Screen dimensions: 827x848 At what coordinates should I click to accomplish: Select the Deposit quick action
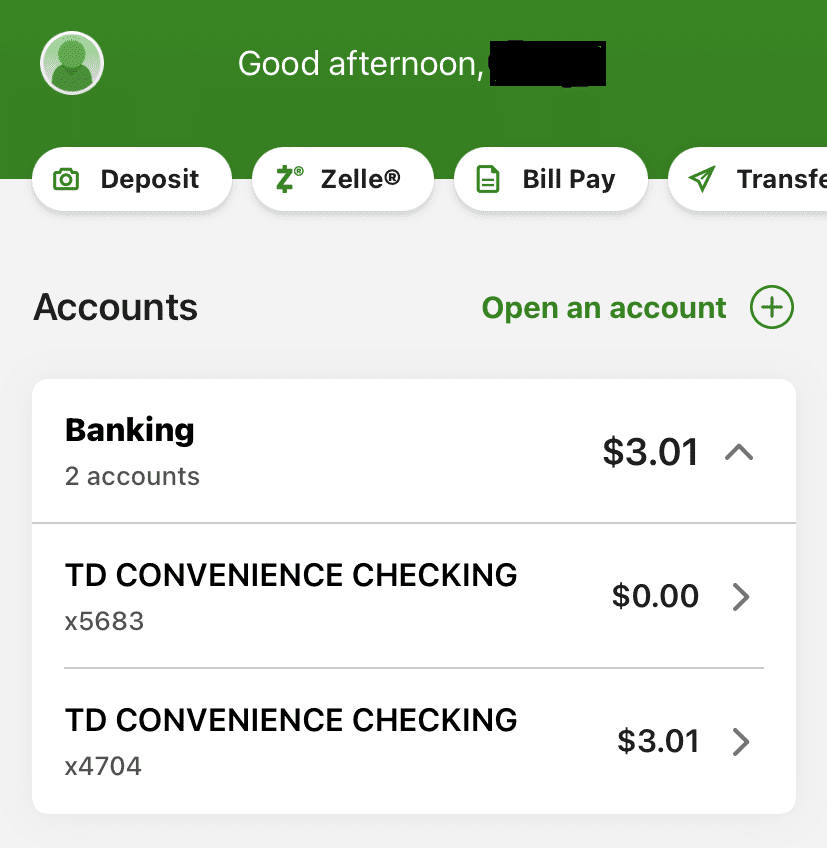pos(131,179)
